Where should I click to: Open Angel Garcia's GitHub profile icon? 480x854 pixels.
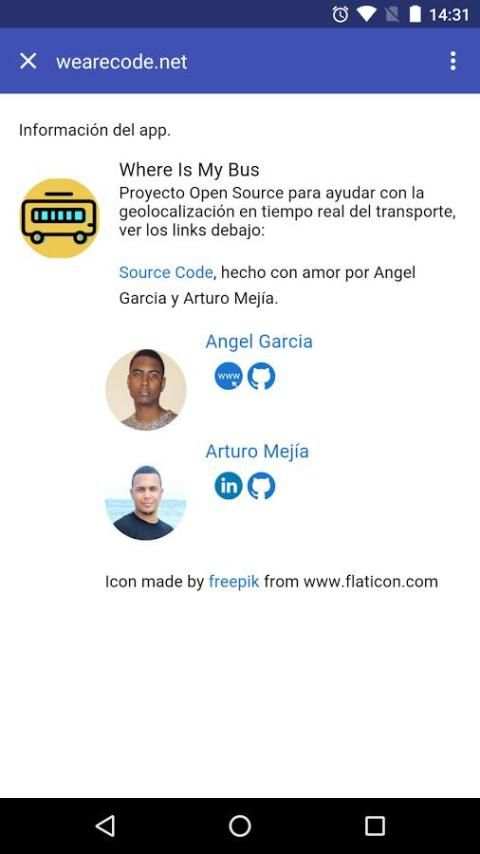[262, 376]
